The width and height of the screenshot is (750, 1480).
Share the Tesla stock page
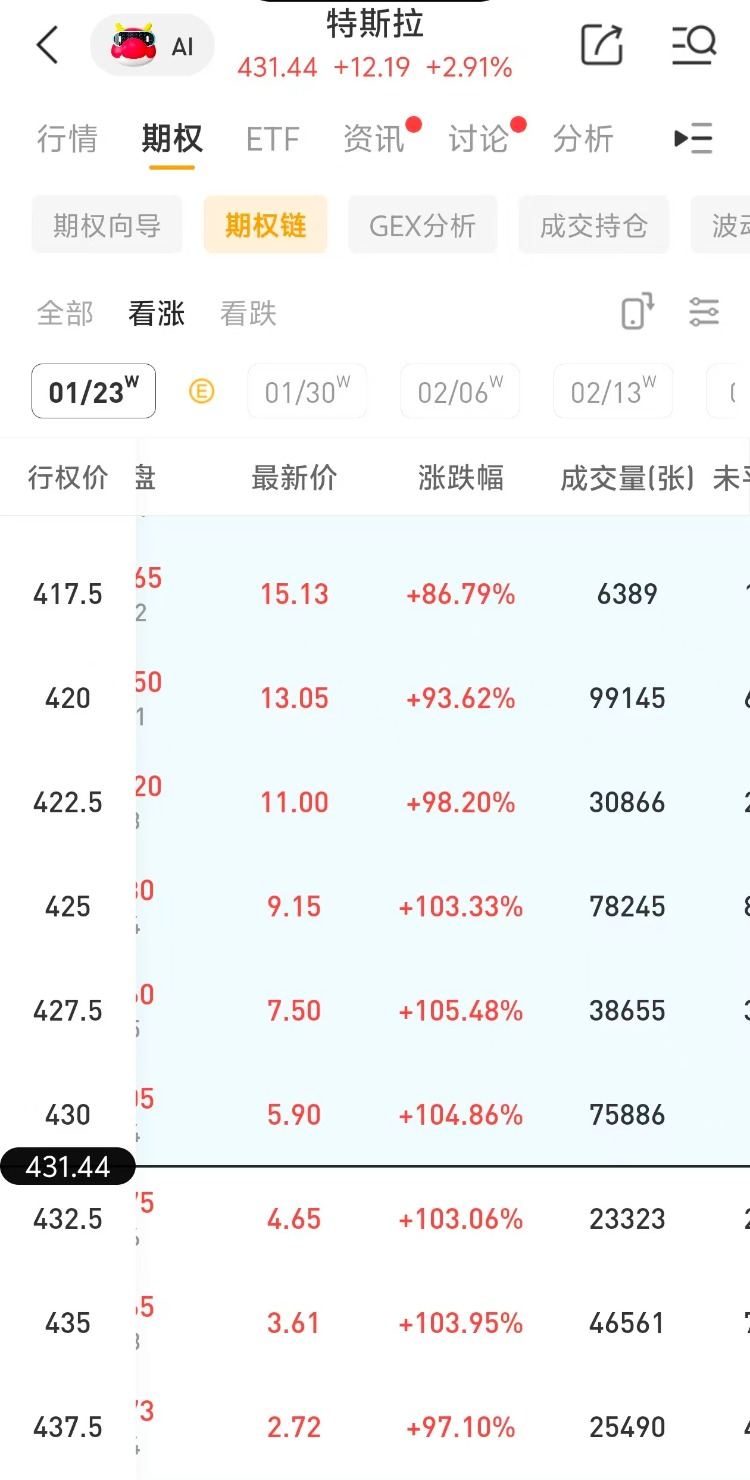coord(602,45)
